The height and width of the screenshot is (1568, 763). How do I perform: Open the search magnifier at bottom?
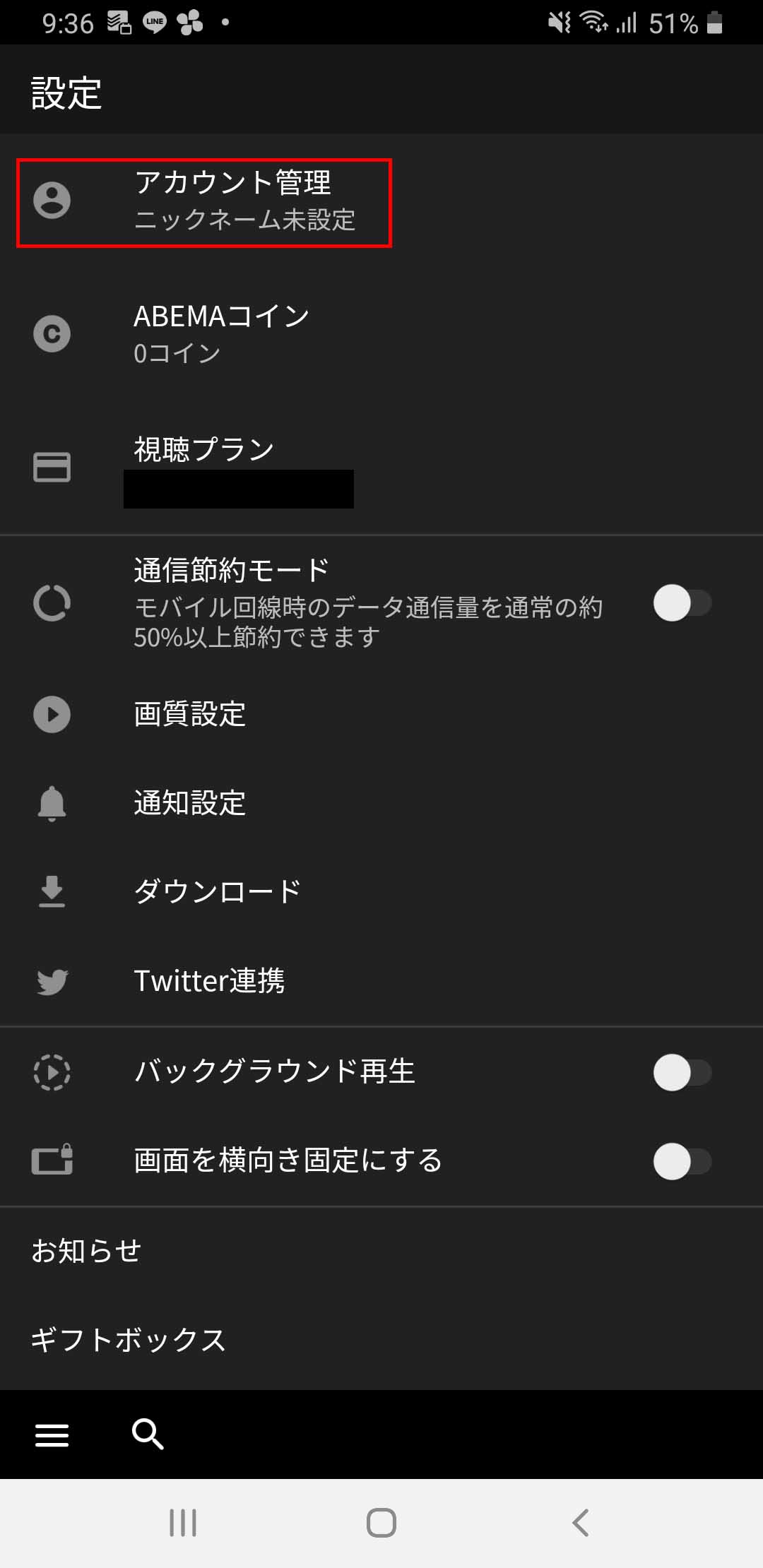tap(148, 1435)
